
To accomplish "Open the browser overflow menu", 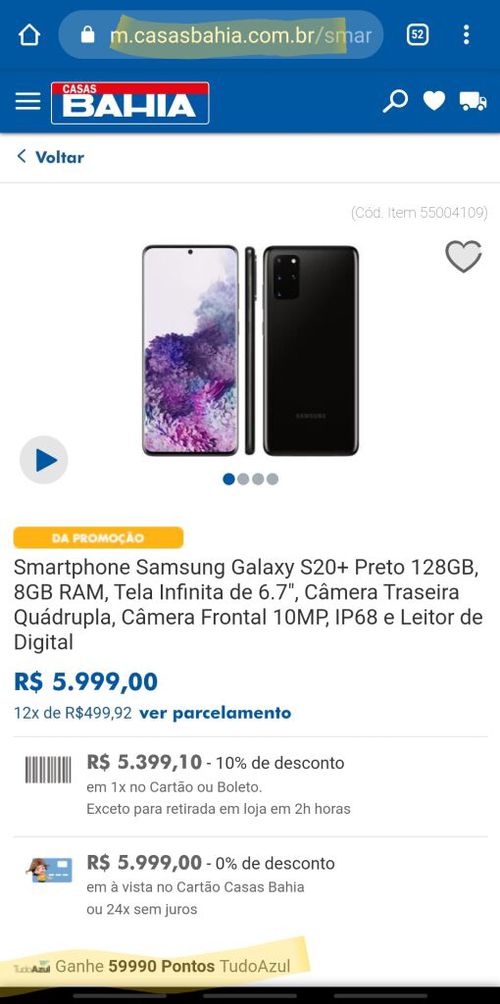I will click(x=466, y=35).
